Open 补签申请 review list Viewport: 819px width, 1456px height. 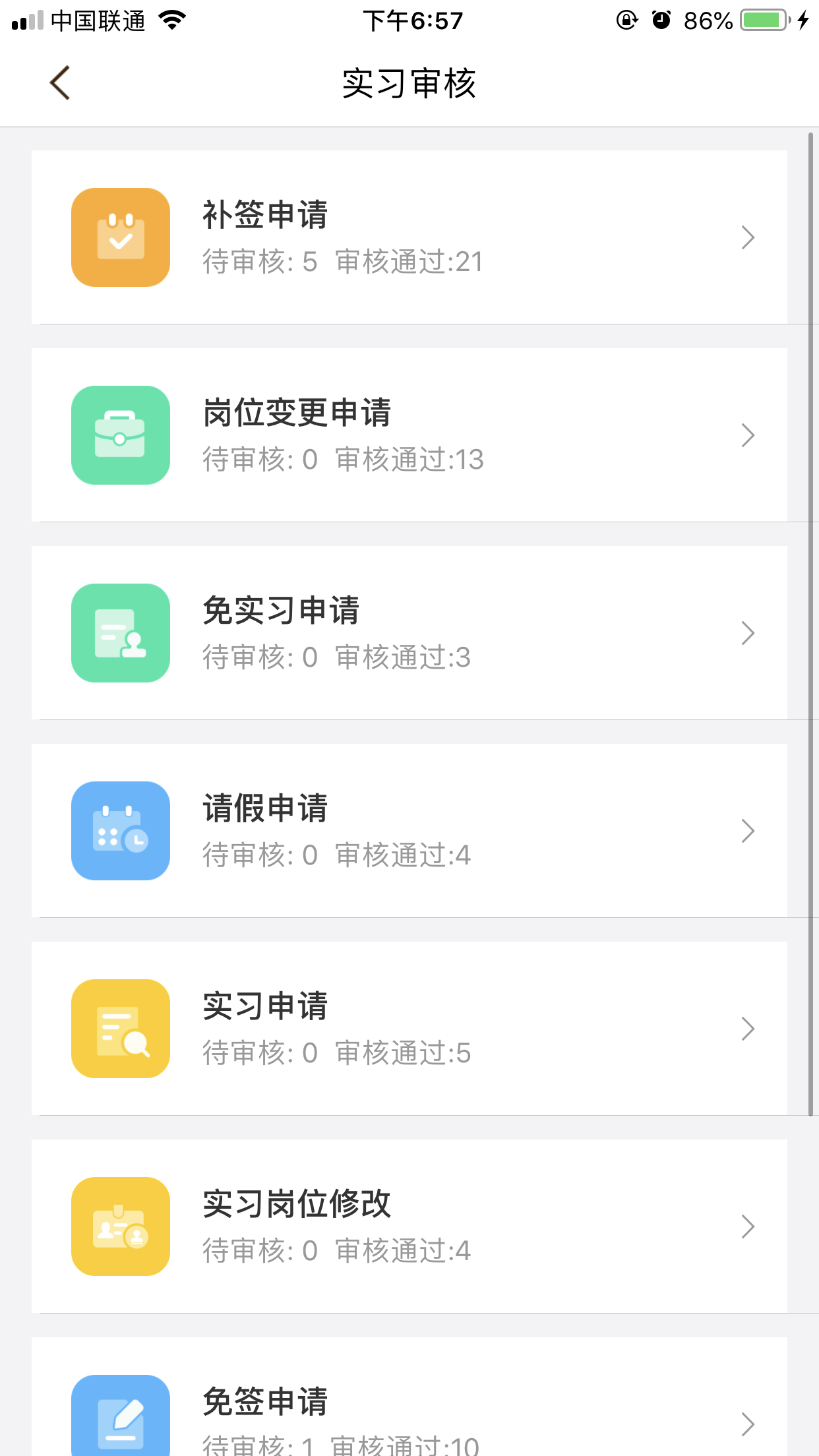[x=409, y=237]
